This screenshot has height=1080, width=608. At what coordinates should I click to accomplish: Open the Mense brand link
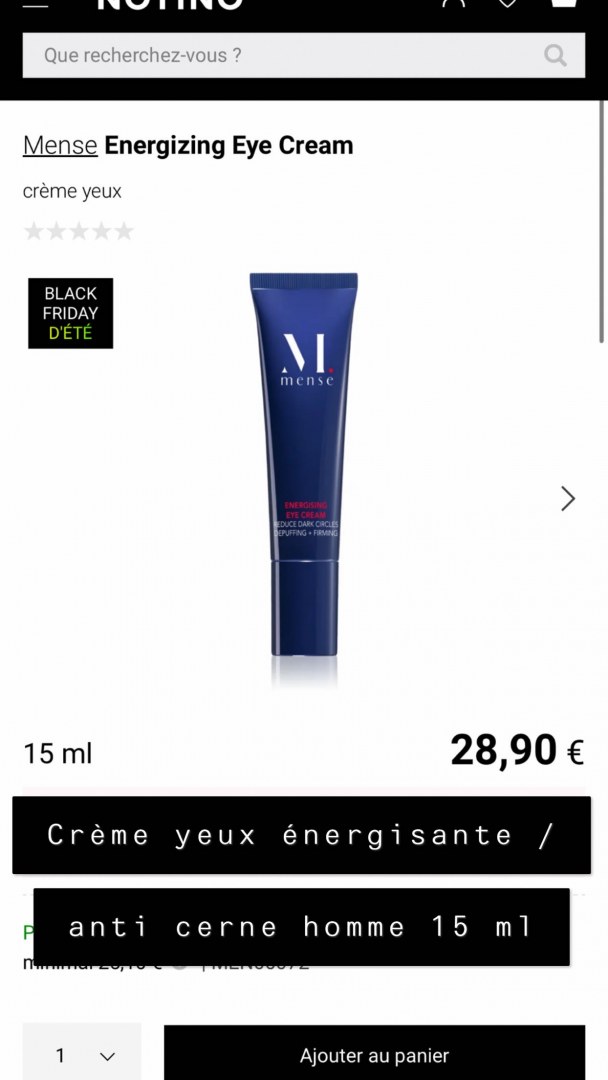click(x=60, y=145)
